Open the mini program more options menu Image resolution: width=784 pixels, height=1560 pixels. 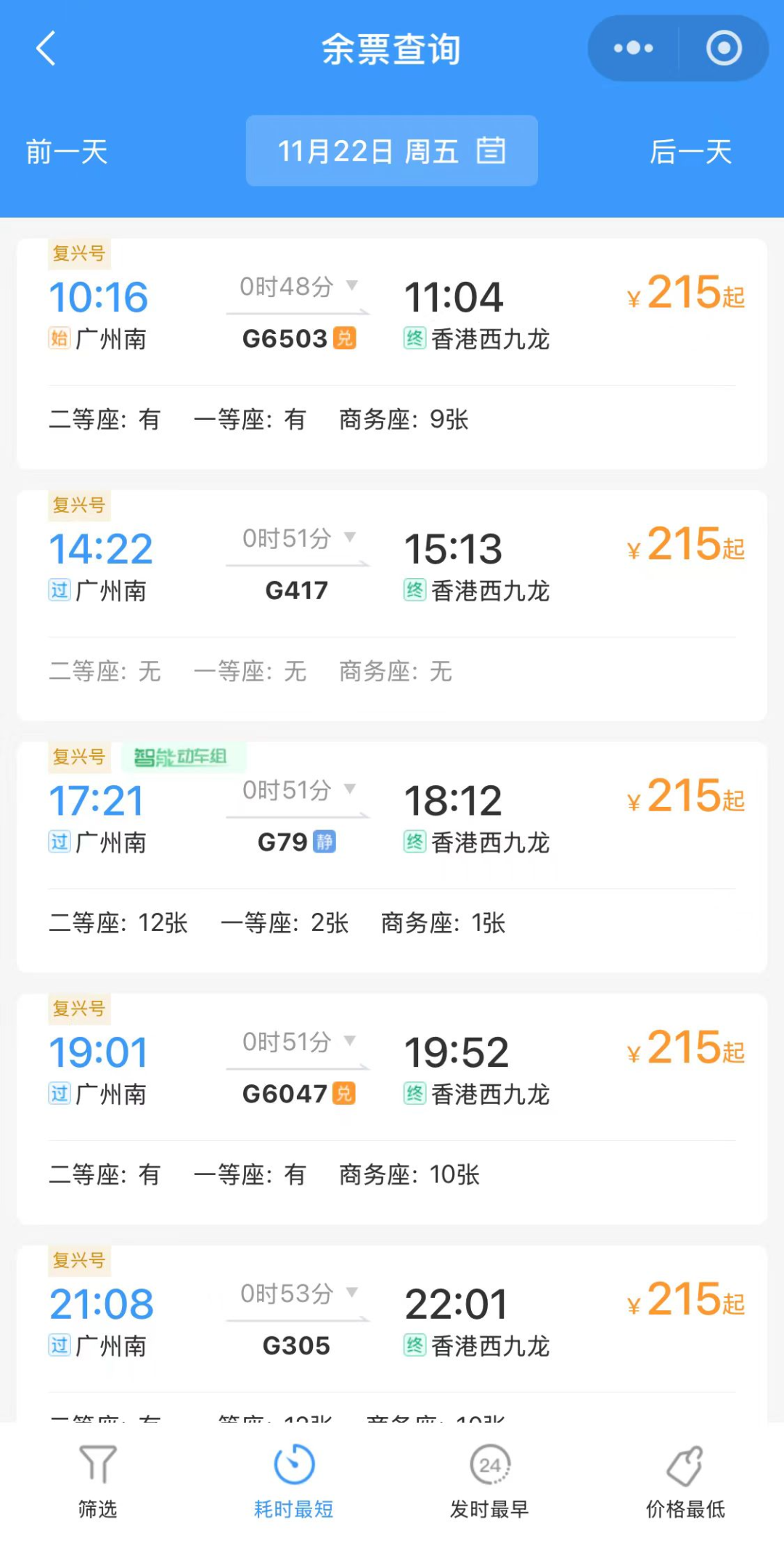pyautogui.click(x=633, y=49)
